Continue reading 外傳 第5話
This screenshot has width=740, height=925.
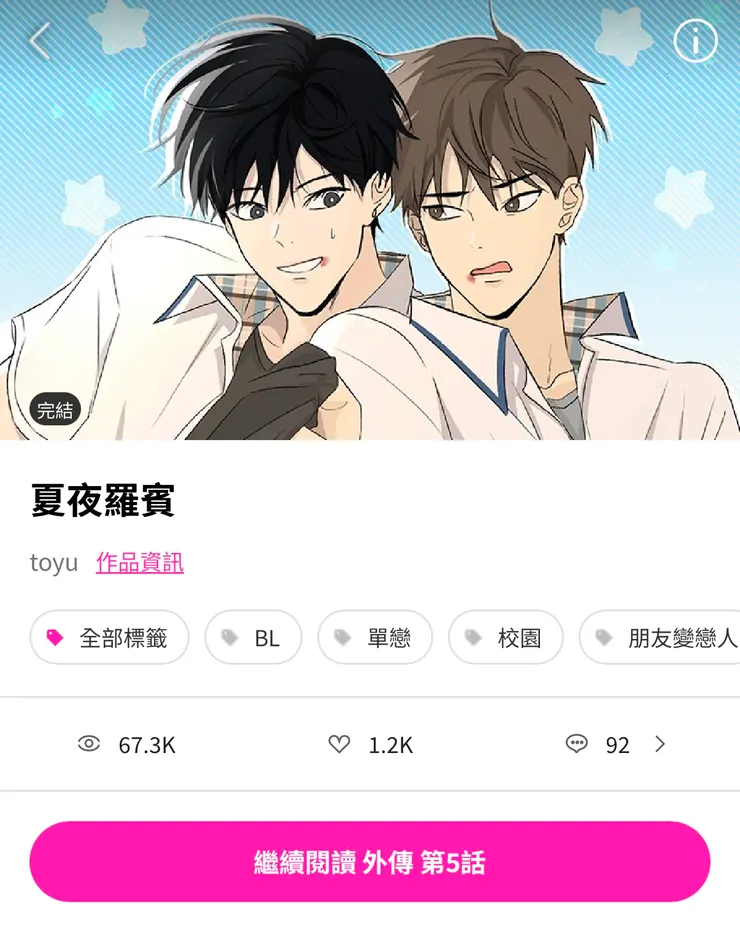pyautogui.click(x=370, y=862)
